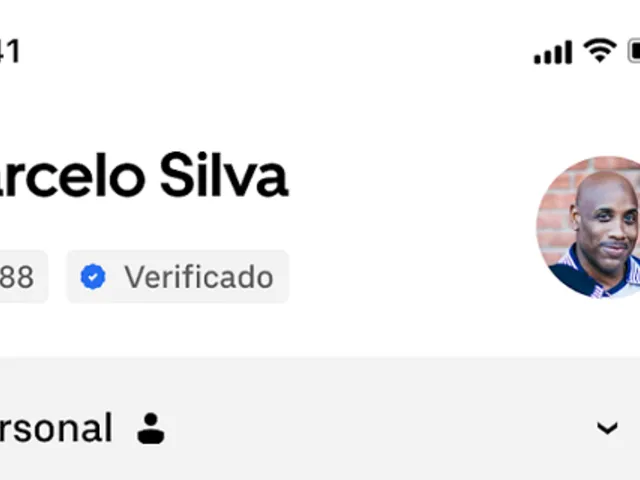This screenshot has height=480, width=640.
Task: Expand the Personal profile dropdown
Action: [606, 429]
